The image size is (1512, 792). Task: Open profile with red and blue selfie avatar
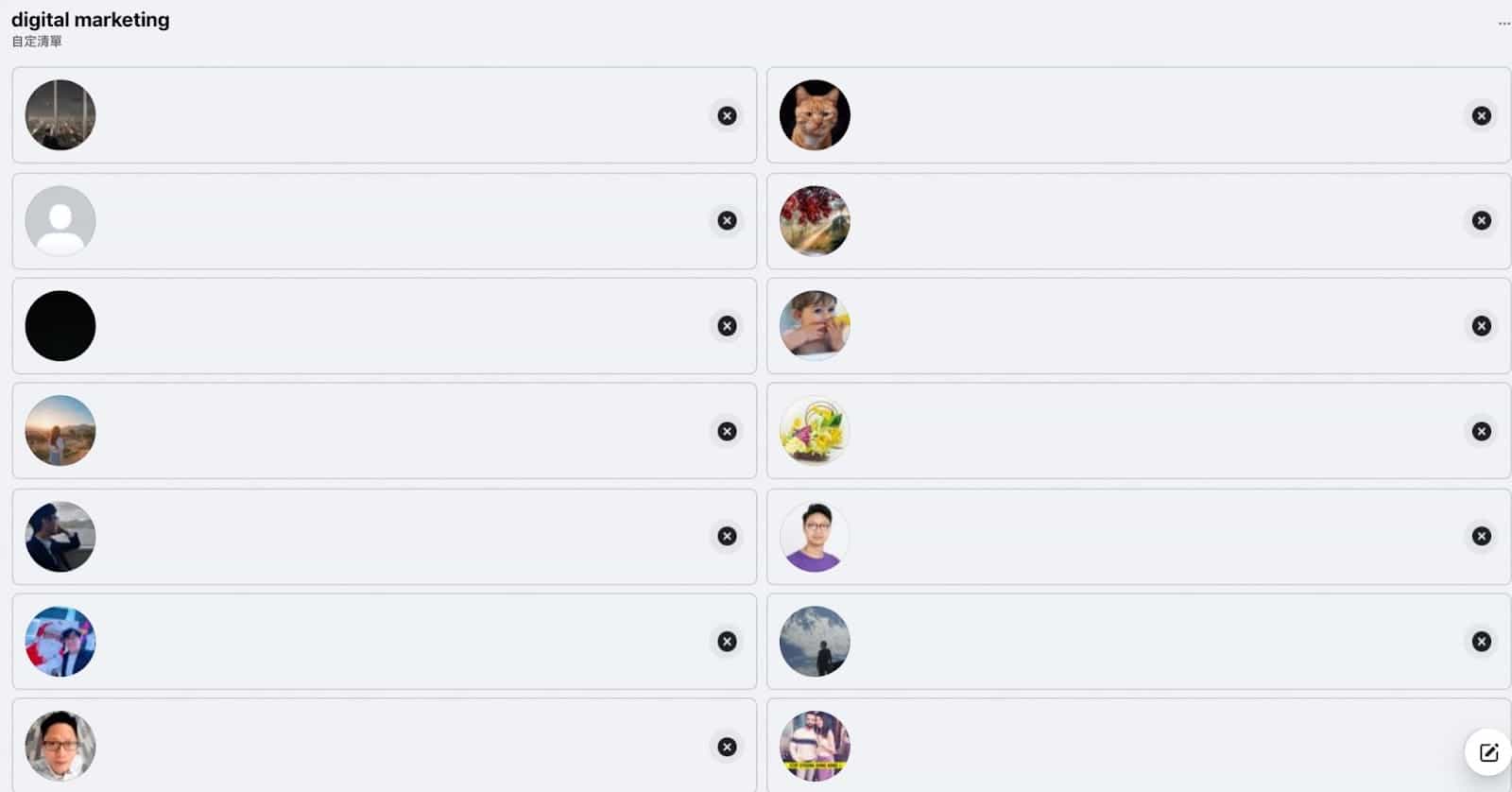point(60,641)
